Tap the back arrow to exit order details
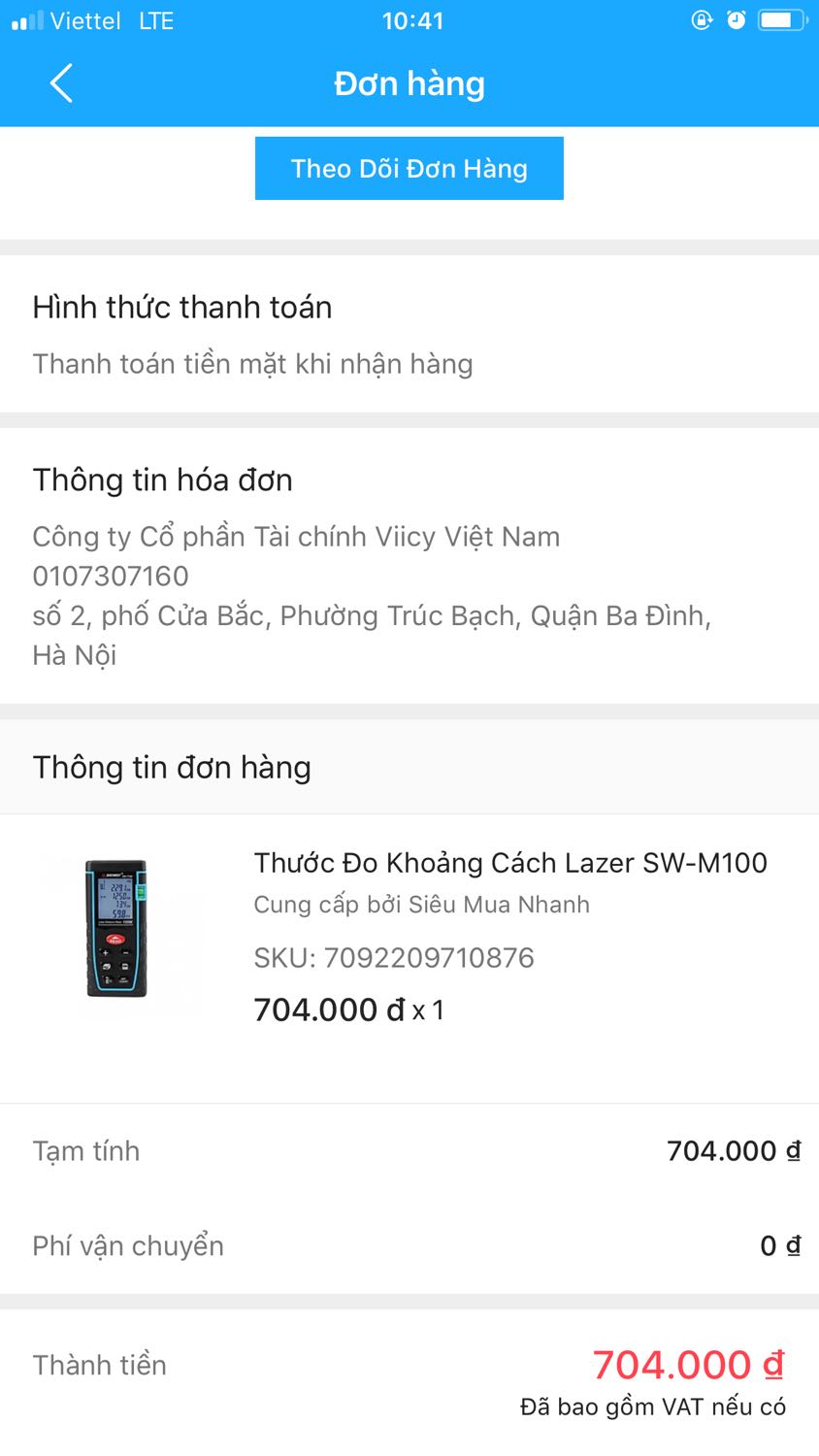The height and width of the screenshot is (1456, 819). coord(61,83)
